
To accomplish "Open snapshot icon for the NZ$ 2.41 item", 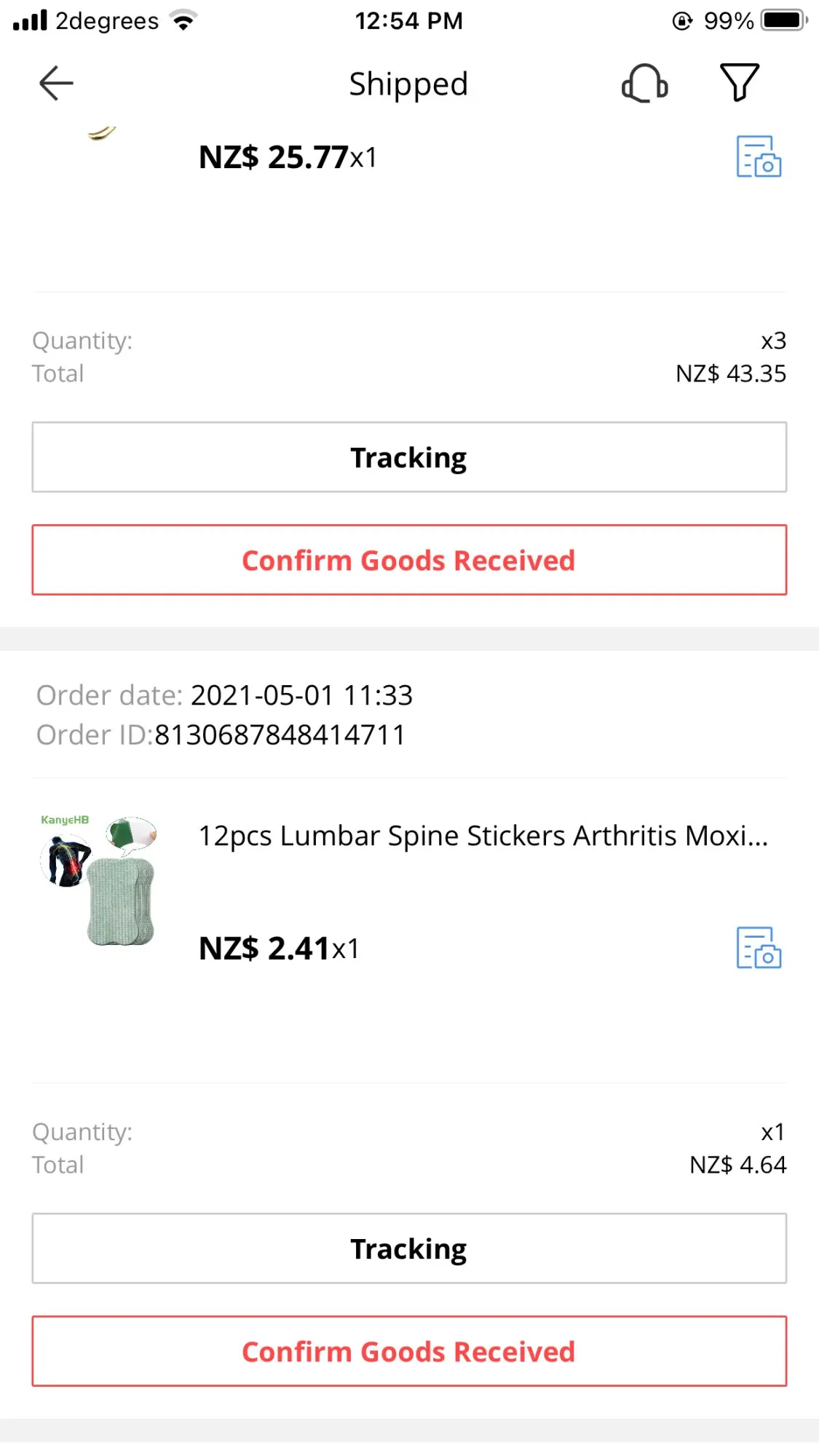I will 758,948.
